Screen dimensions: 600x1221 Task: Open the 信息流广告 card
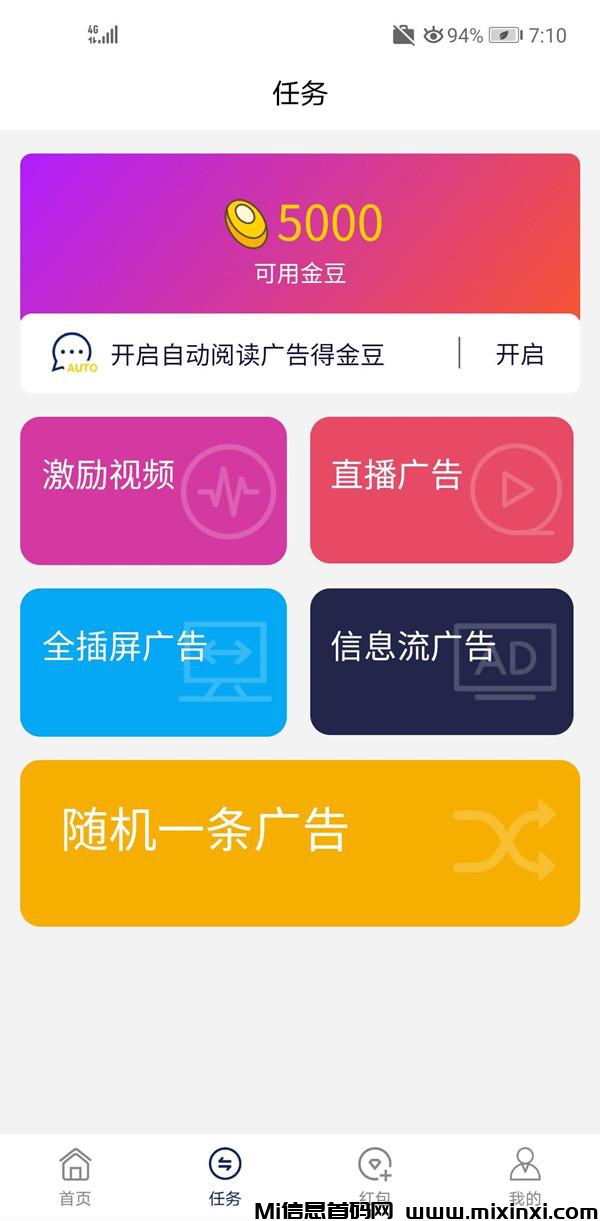(441, 662)
